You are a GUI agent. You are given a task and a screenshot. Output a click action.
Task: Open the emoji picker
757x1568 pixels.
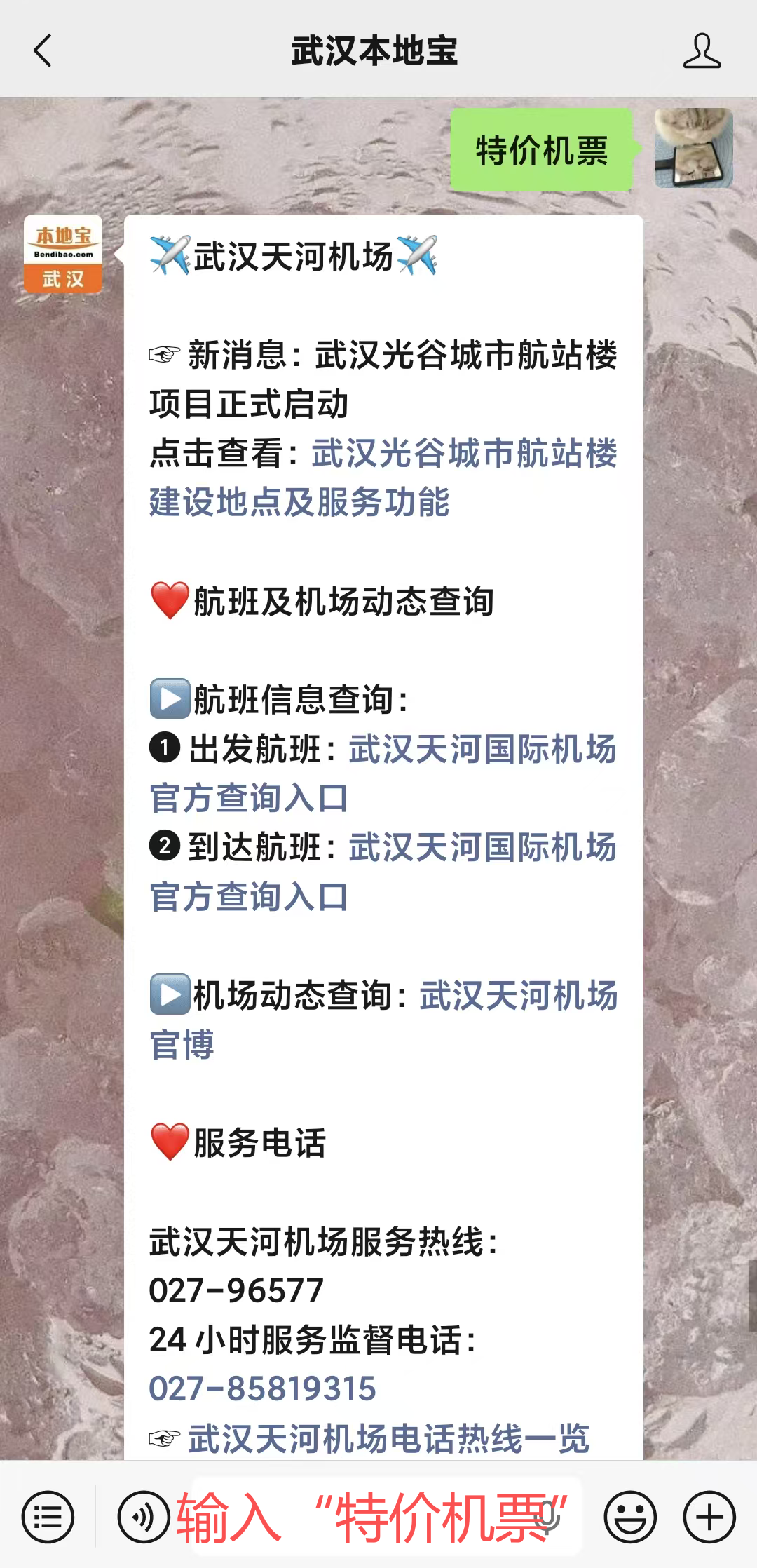tap(630, 1518)
